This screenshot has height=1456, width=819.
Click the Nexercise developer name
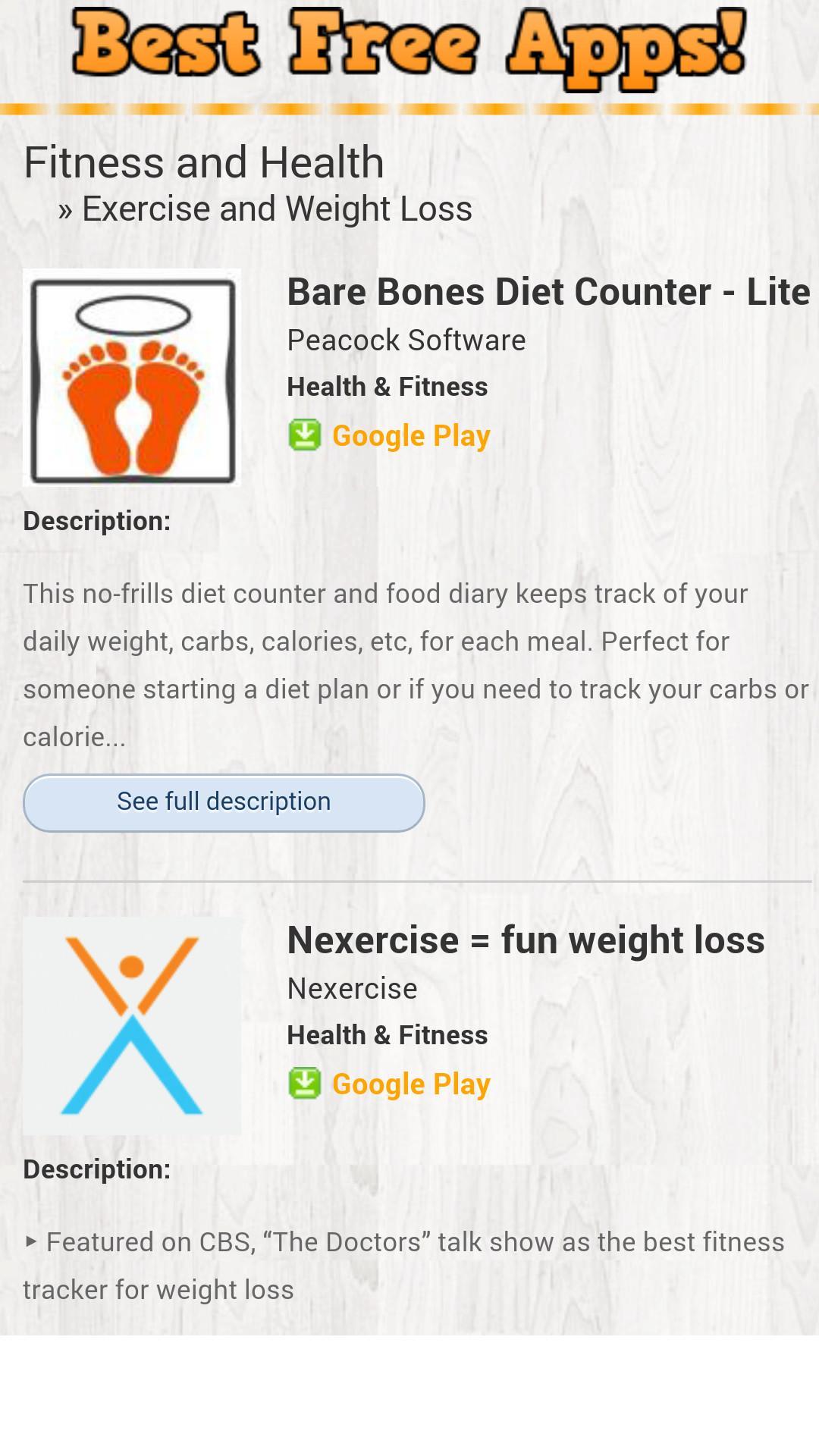pyautogui.click(x=352, y=988)
